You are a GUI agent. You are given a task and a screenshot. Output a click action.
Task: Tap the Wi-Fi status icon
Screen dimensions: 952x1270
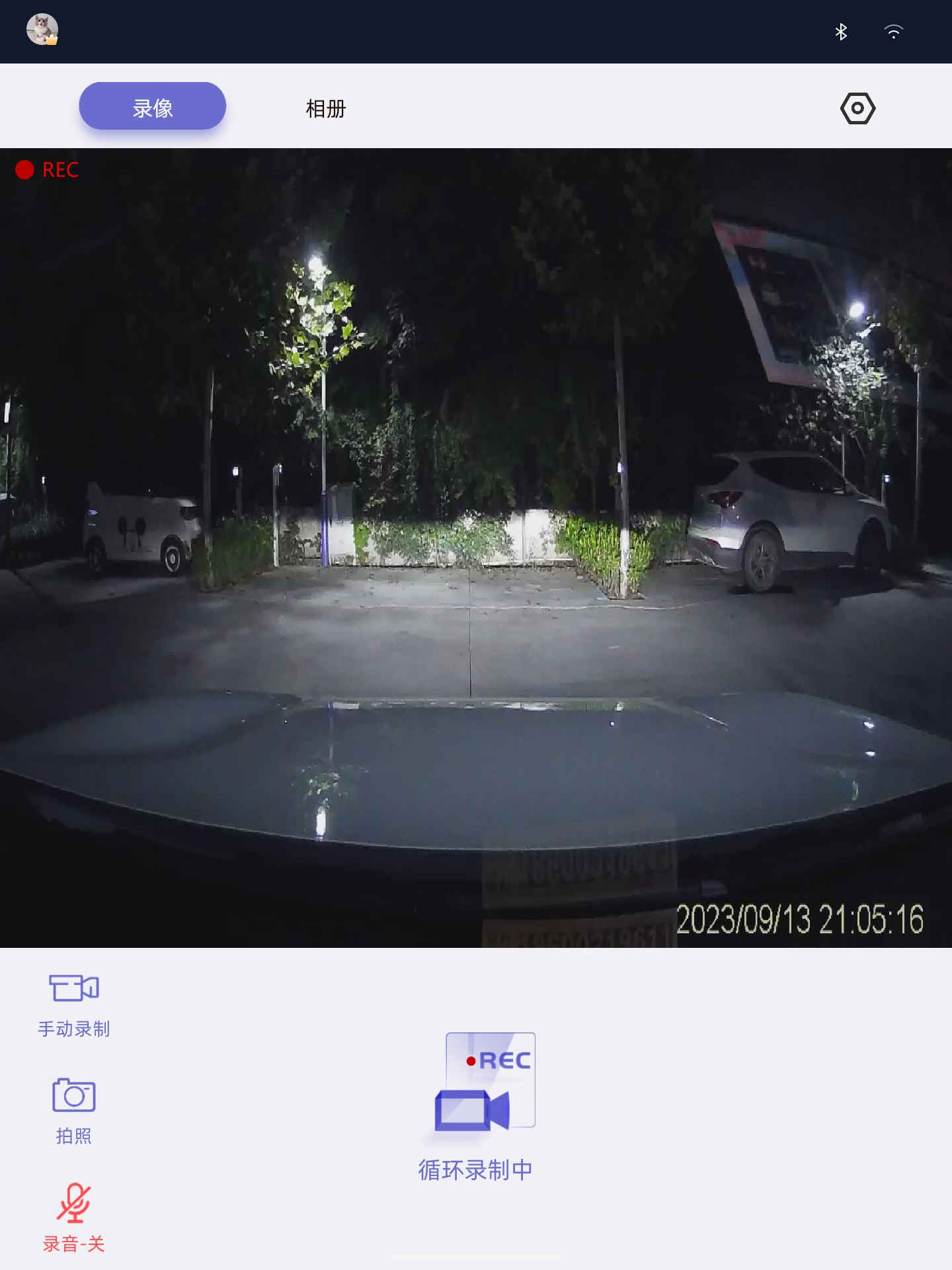coord(894,30)
